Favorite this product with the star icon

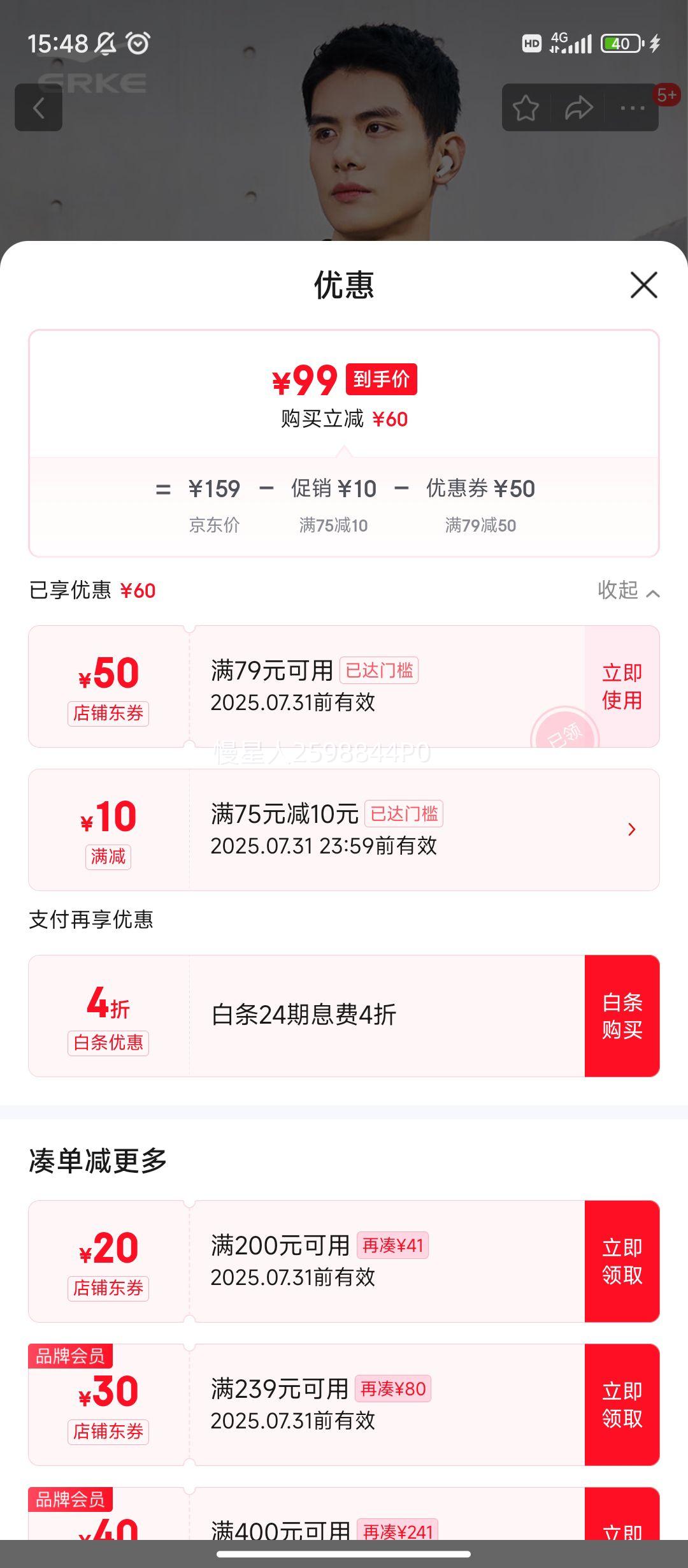point(526,108)
